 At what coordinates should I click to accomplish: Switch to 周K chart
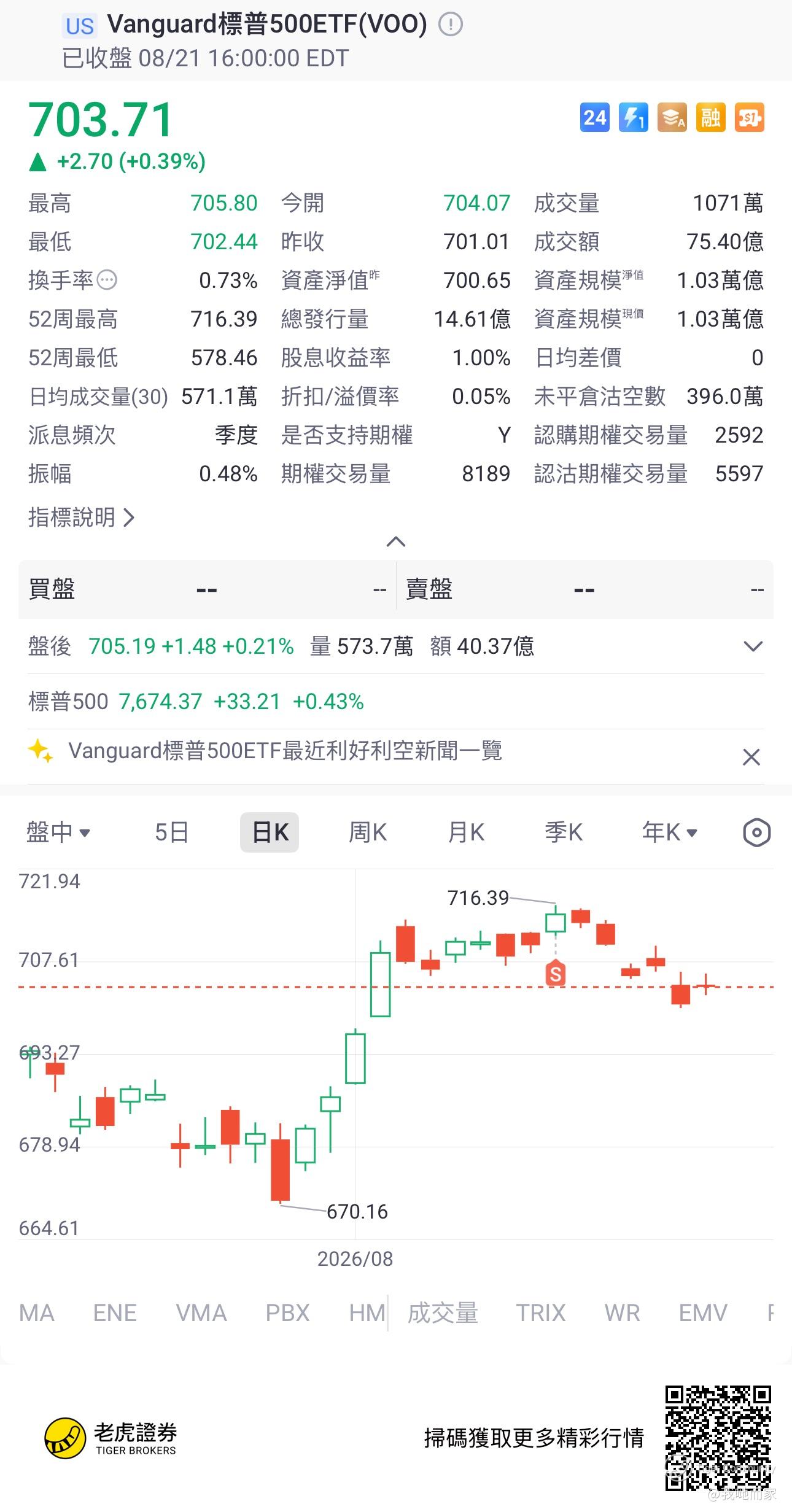[x=368, y=832]
